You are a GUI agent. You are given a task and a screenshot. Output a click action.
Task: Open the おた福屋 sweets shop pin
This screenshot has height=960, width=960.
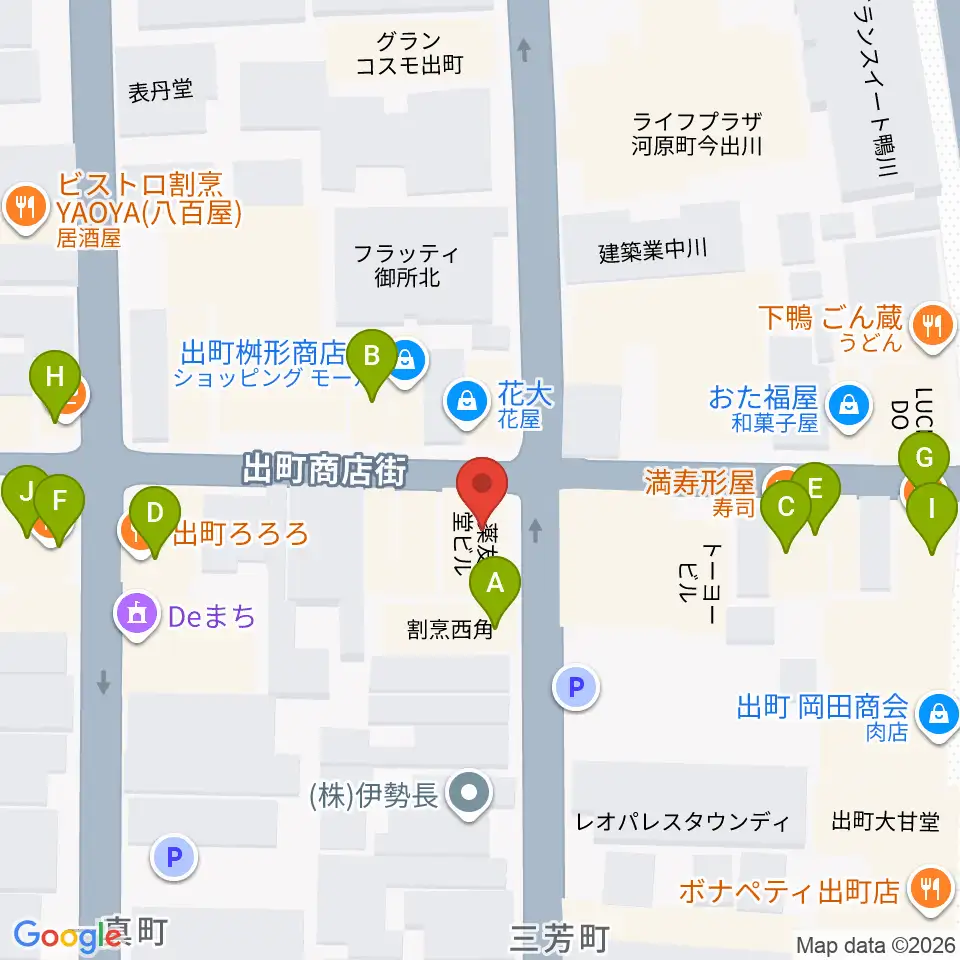pyautogui.click(x=849, y=407)
